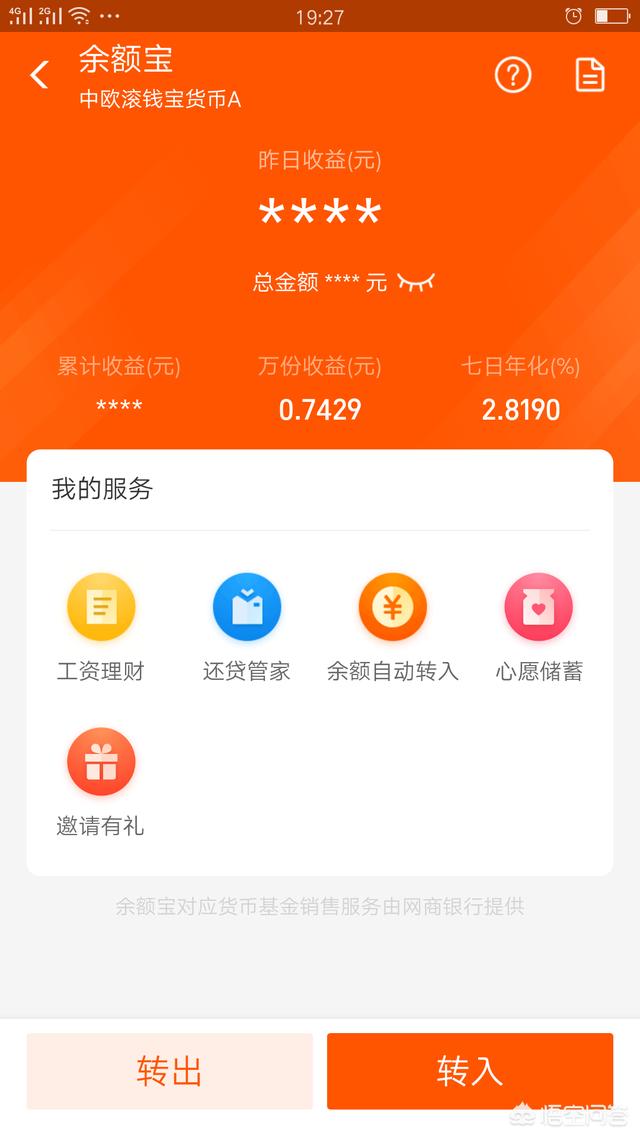This screenshot has width=640, height=1138.
Task: Open 心愿储蓄 service
Action: tap(539, 607)
